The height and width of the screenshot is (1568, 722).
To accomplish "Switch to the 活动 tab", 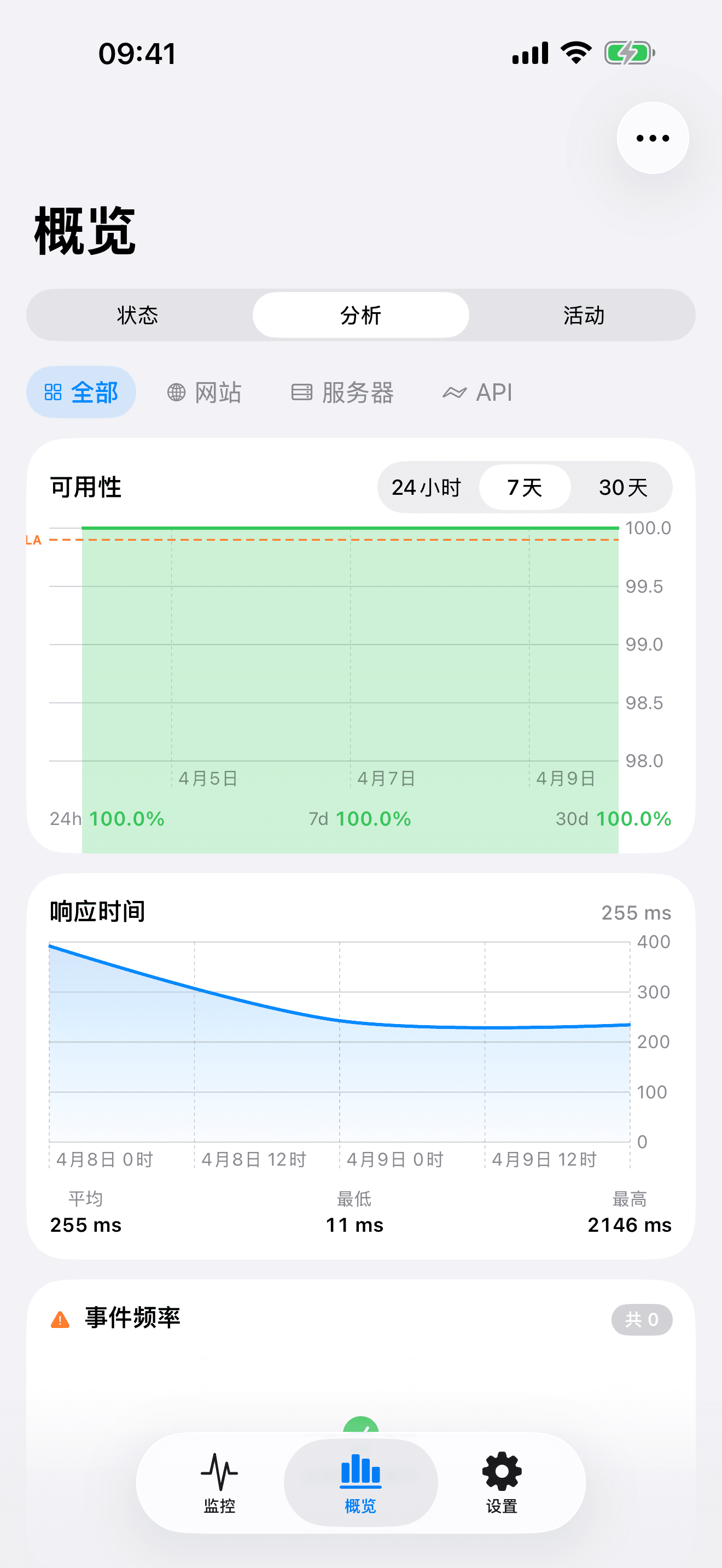I will [x=583, y=315].
